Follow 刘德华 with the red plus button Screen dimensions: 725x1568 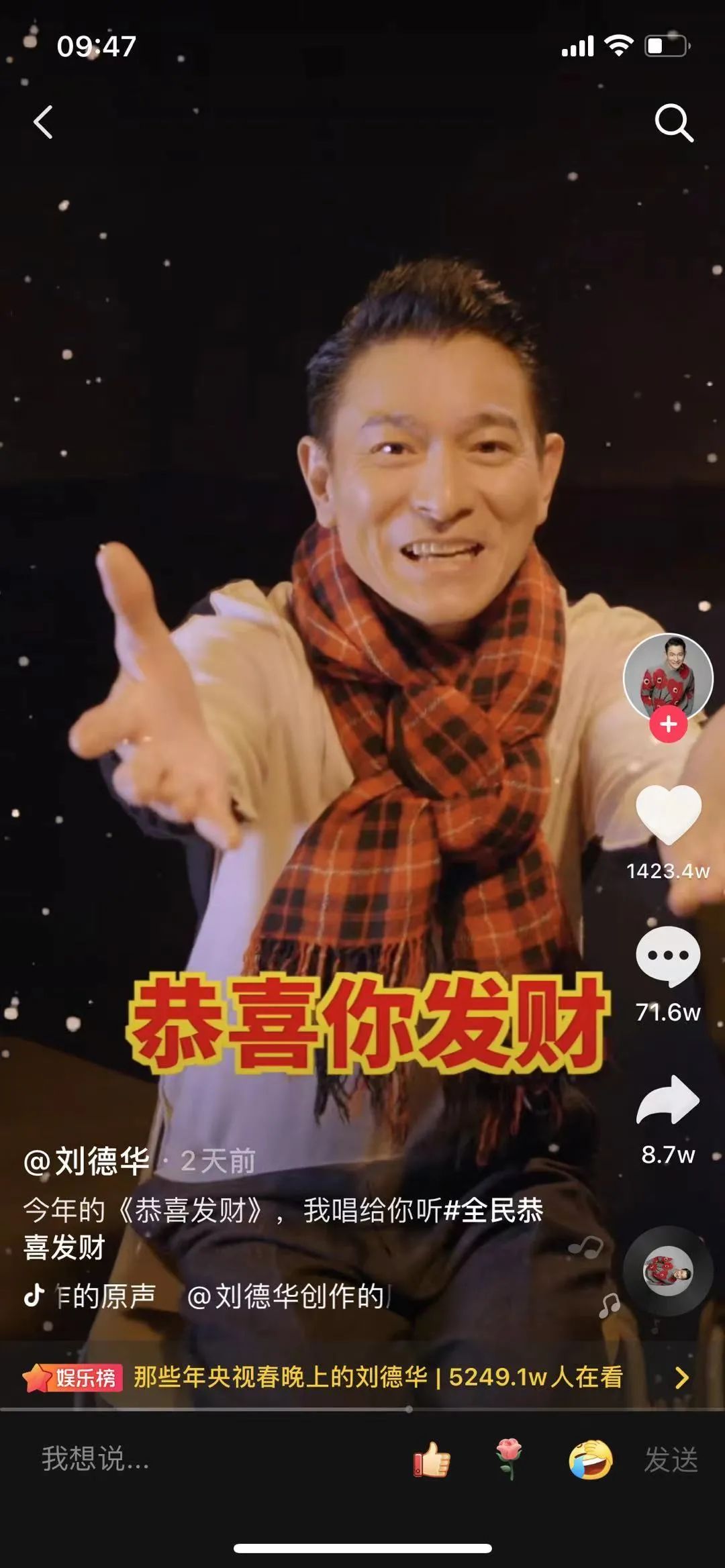pos(668,725)
